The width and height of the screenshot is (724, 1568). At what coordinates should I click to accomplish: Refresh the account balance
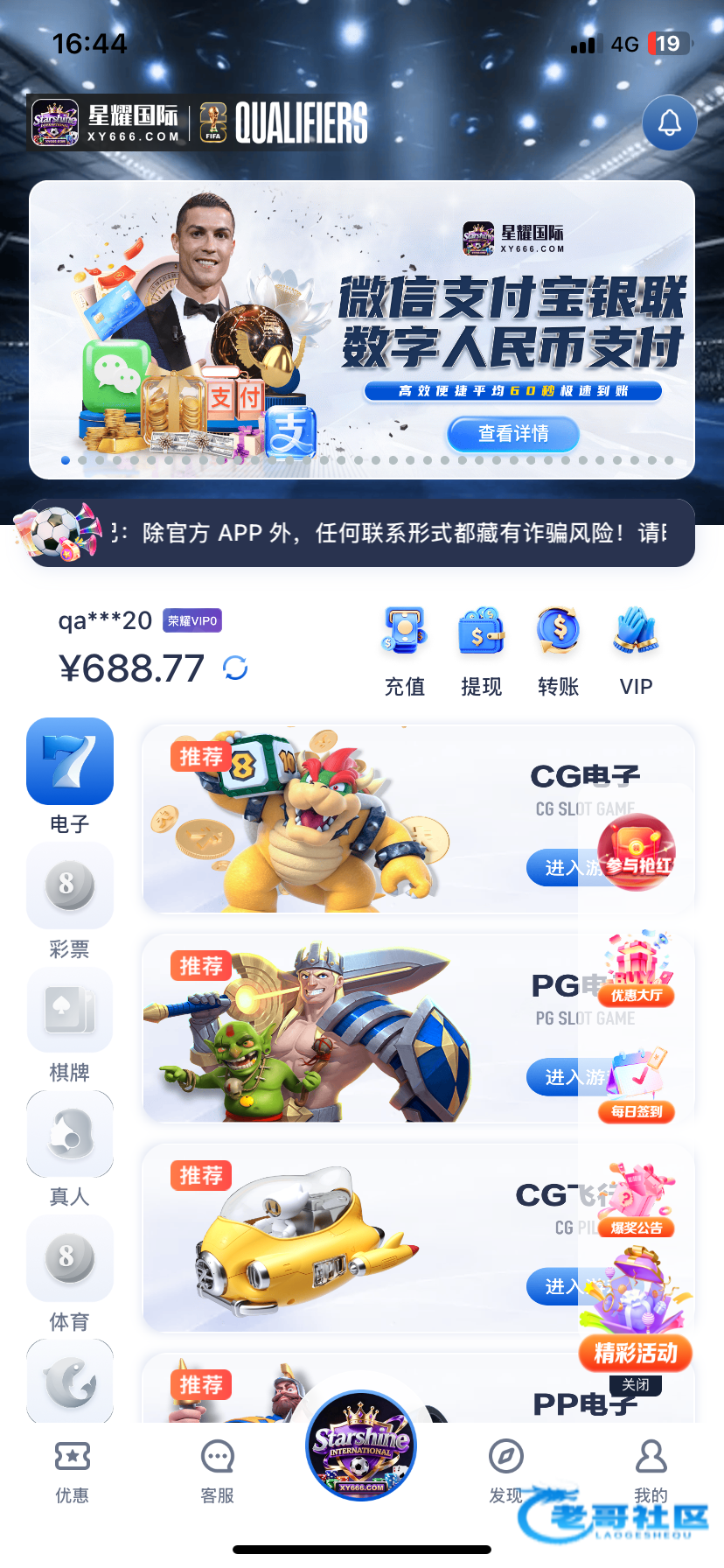tap(235, 668)
